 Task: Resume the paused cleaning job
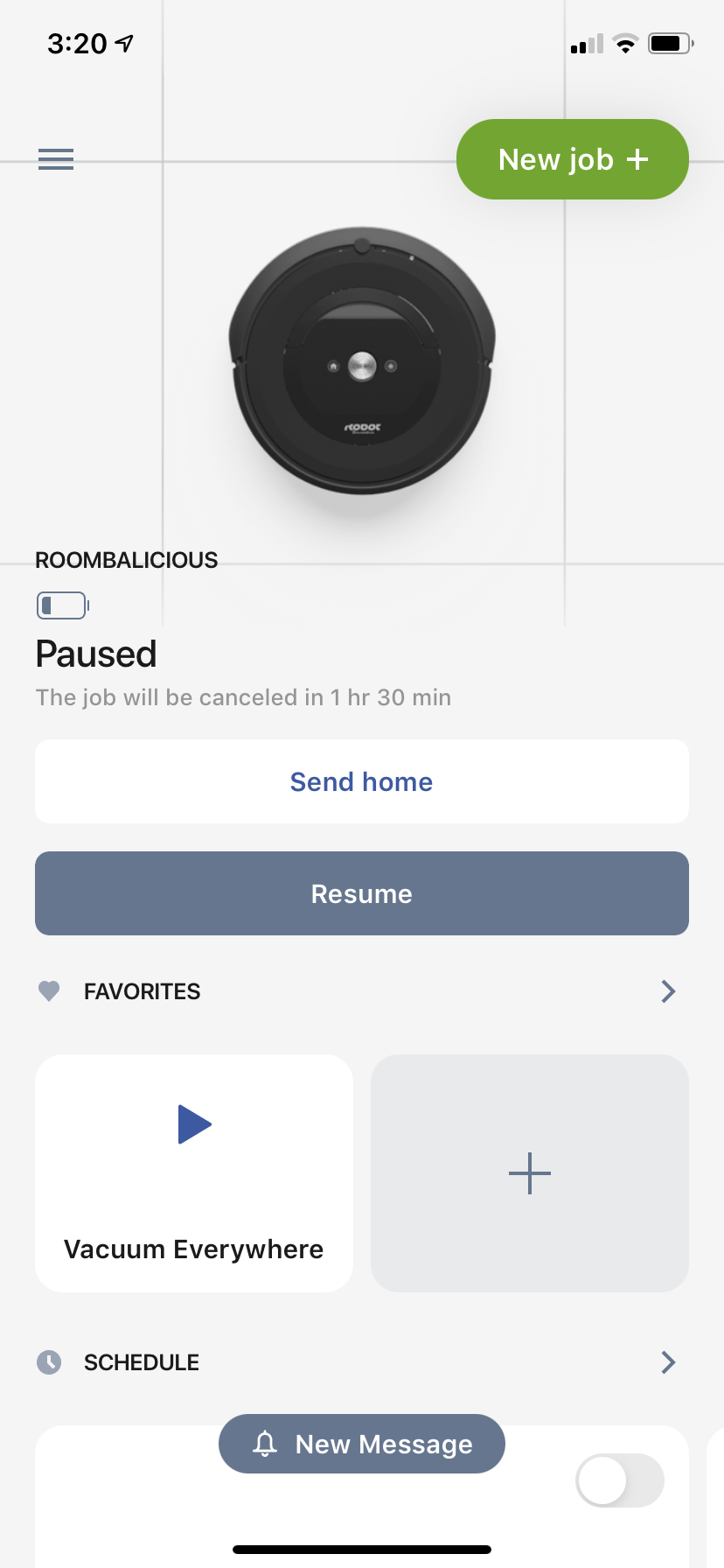tap(361, 893)
